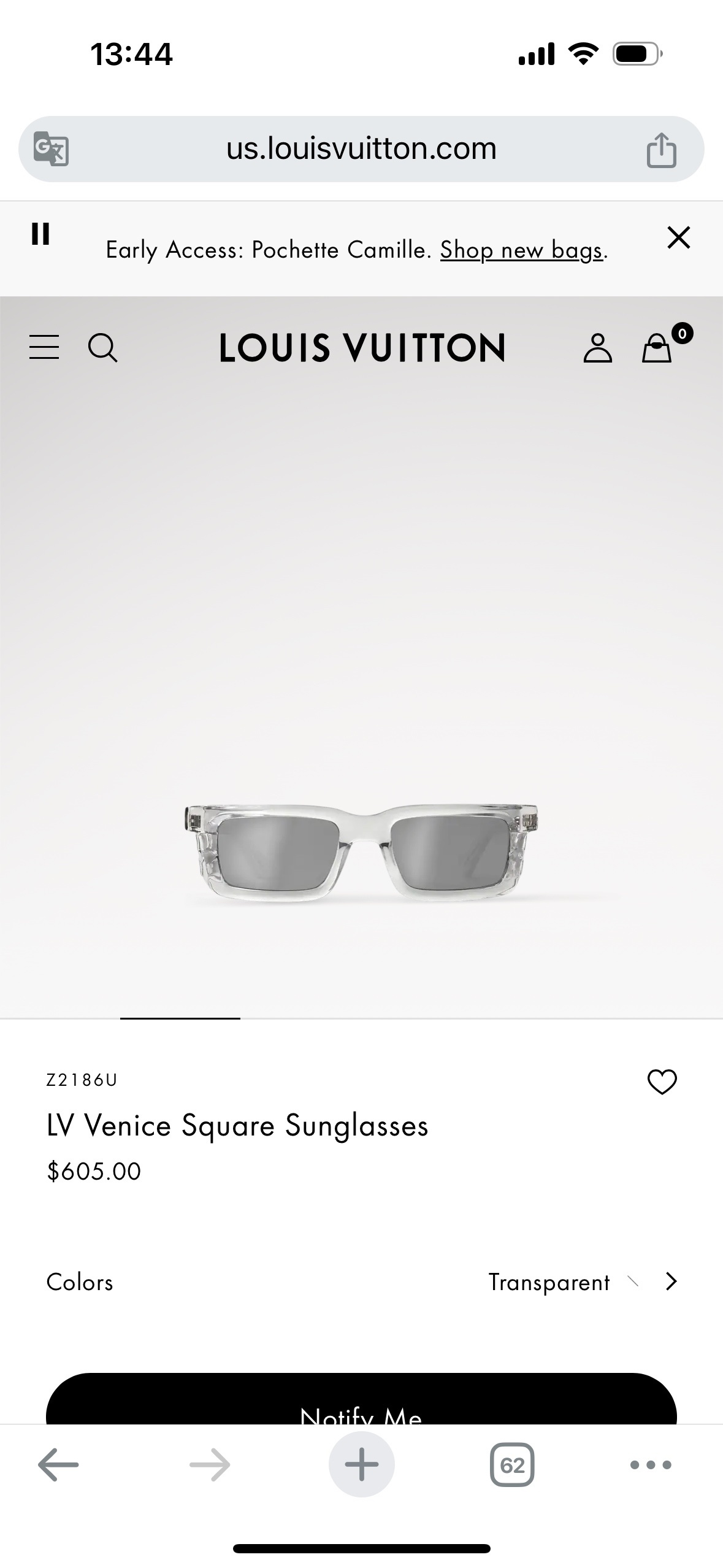Open the browser's three-dot menu
723x1568 pixels.
pos(651,1465)
